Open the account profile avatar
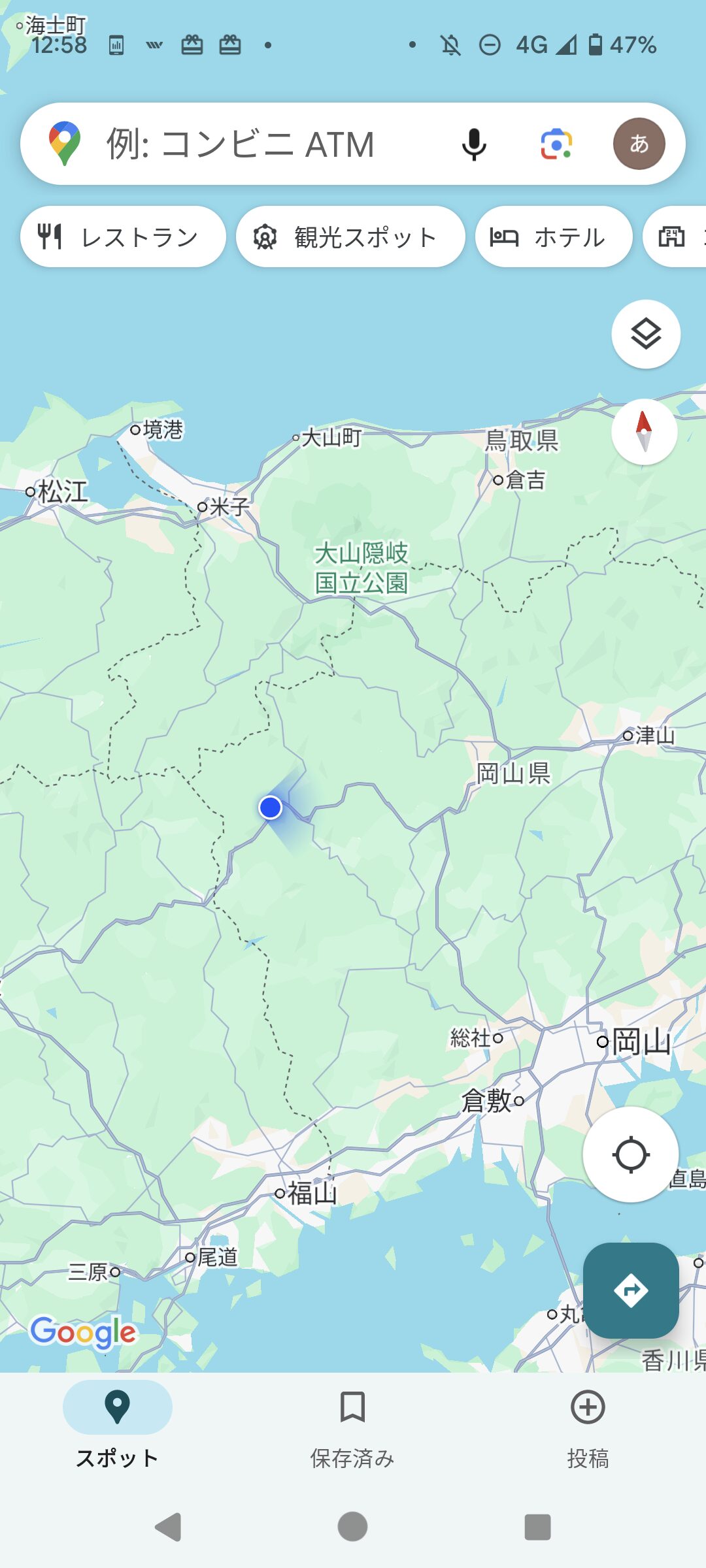The image size is (706, 1568). (x=639, y=144)
